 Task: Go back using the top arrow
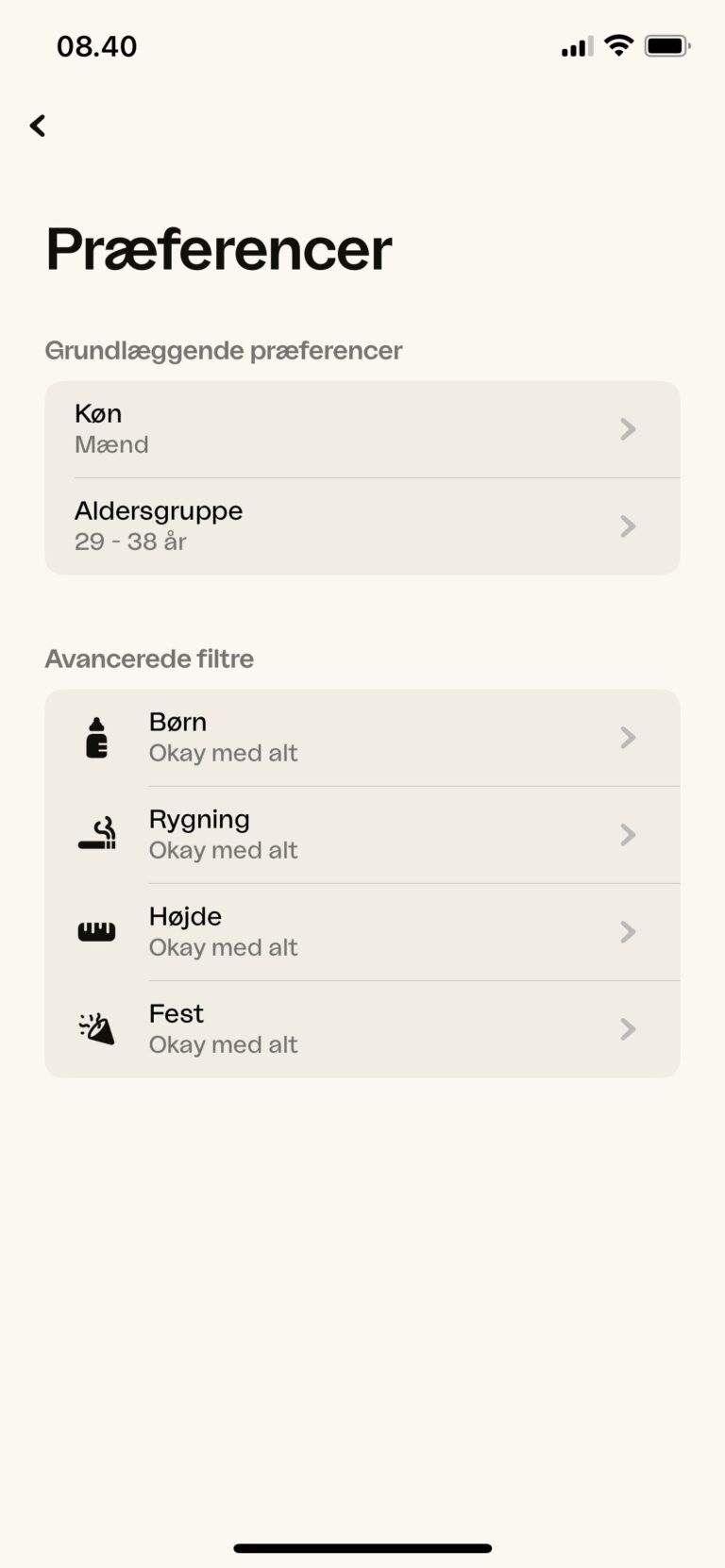[38, 125]
